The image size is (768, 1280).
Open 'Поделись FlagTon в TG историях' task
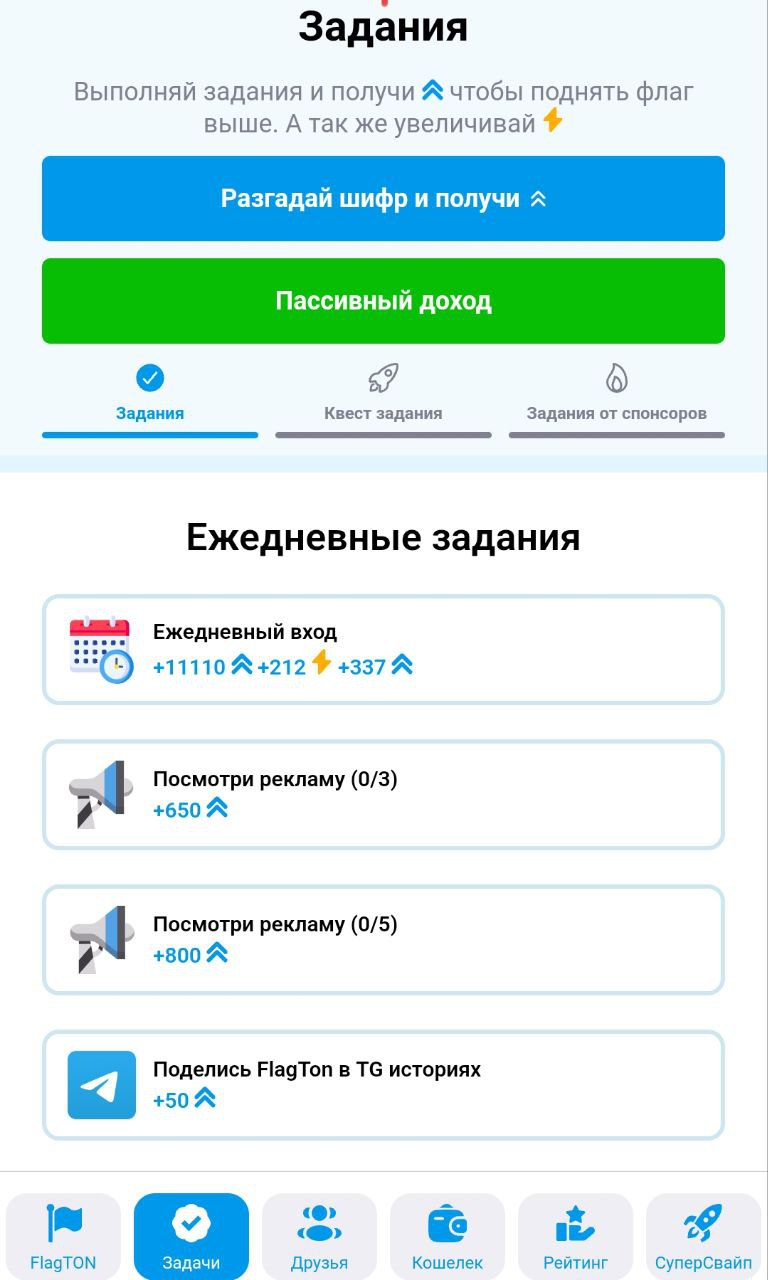[383, 1085]
